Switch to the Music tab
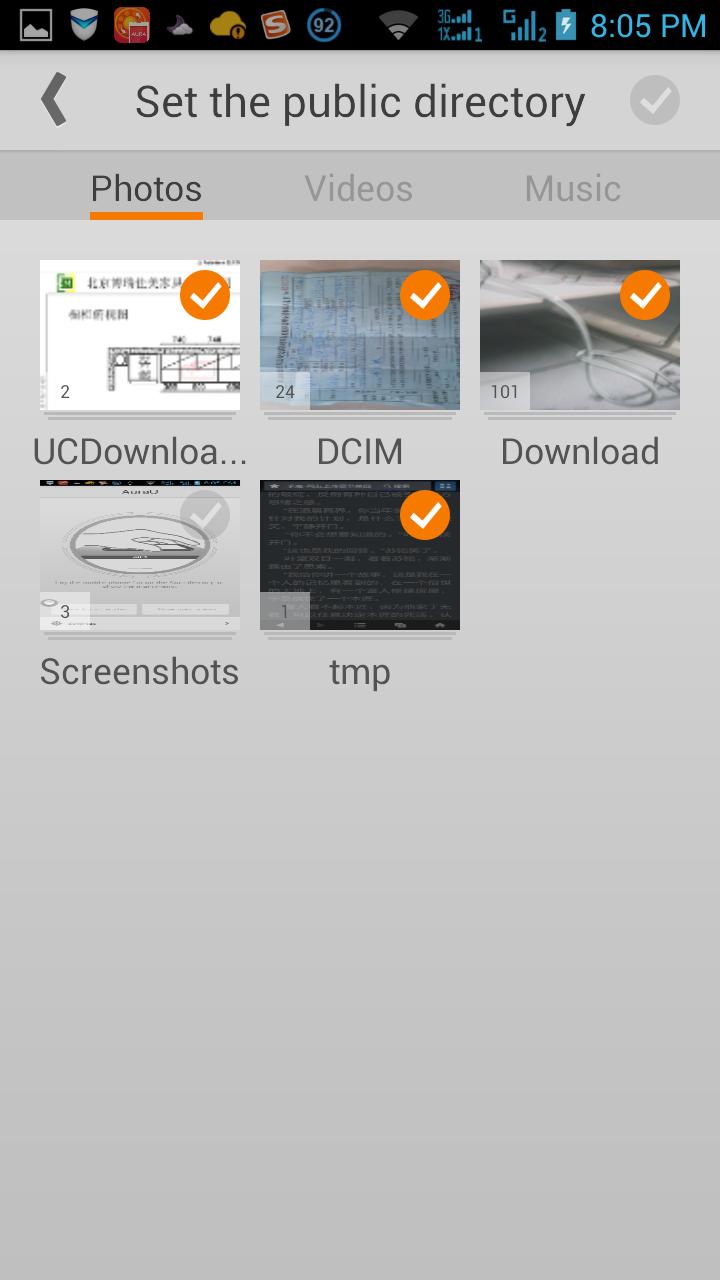 572,189
